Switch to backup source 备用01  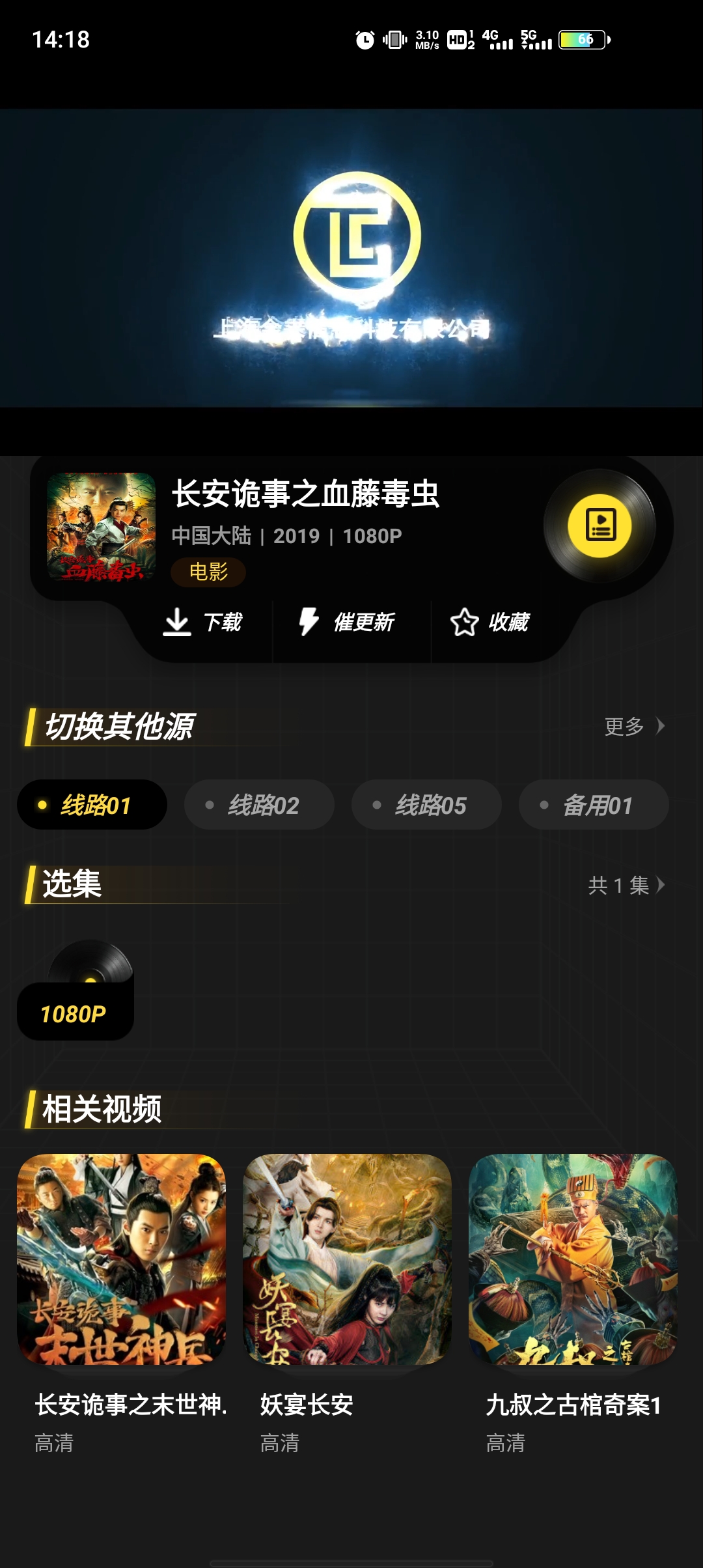[594, 805]
